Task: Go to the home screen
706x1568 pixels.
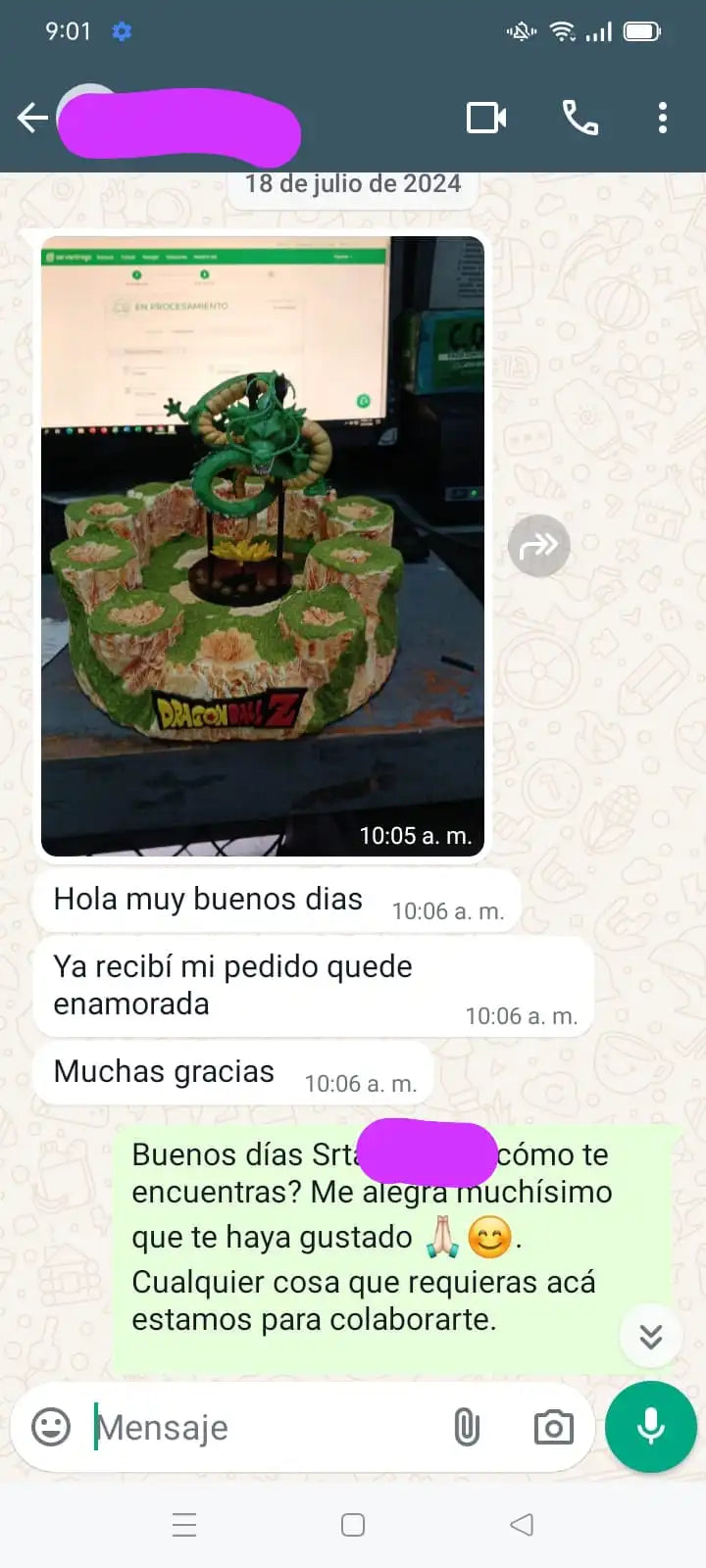Action: (353, 1525)
